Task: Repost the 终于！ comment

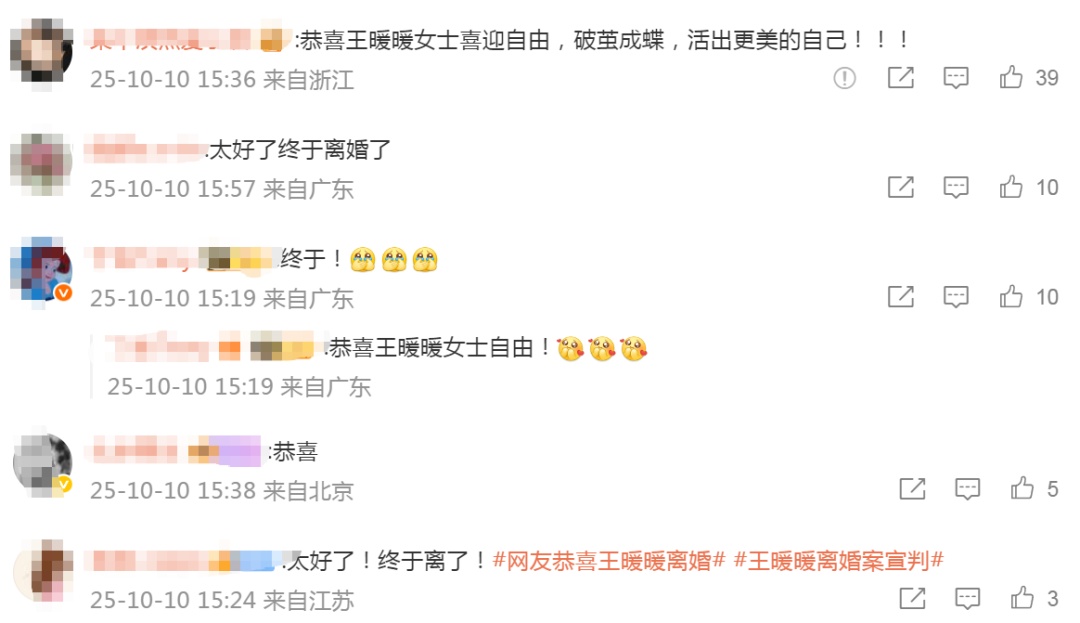Action: [x=901, y=297]
